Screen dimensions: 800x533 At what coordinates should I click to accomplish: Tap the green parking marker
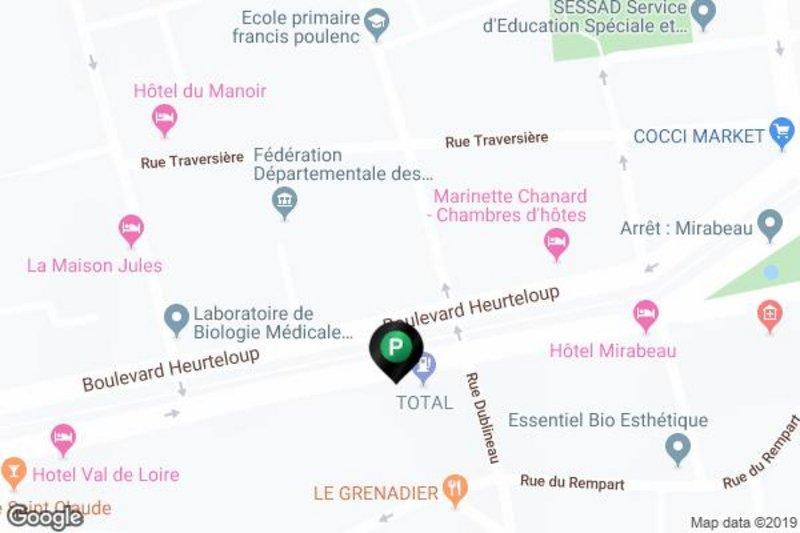pos(396,350)
